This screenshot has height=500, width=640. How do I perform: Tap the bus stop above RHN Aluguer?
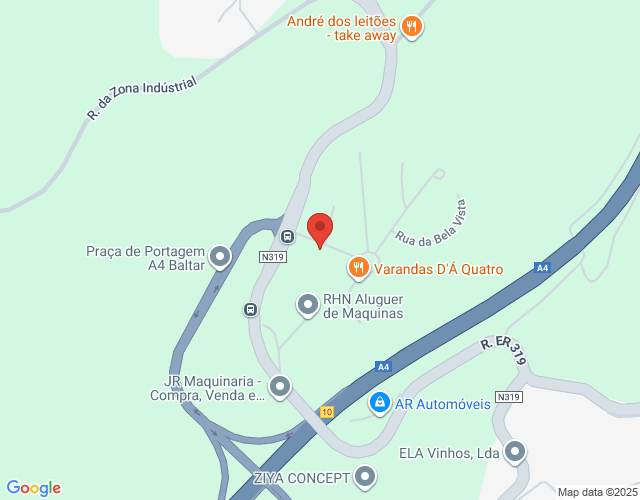click(250, 309)
